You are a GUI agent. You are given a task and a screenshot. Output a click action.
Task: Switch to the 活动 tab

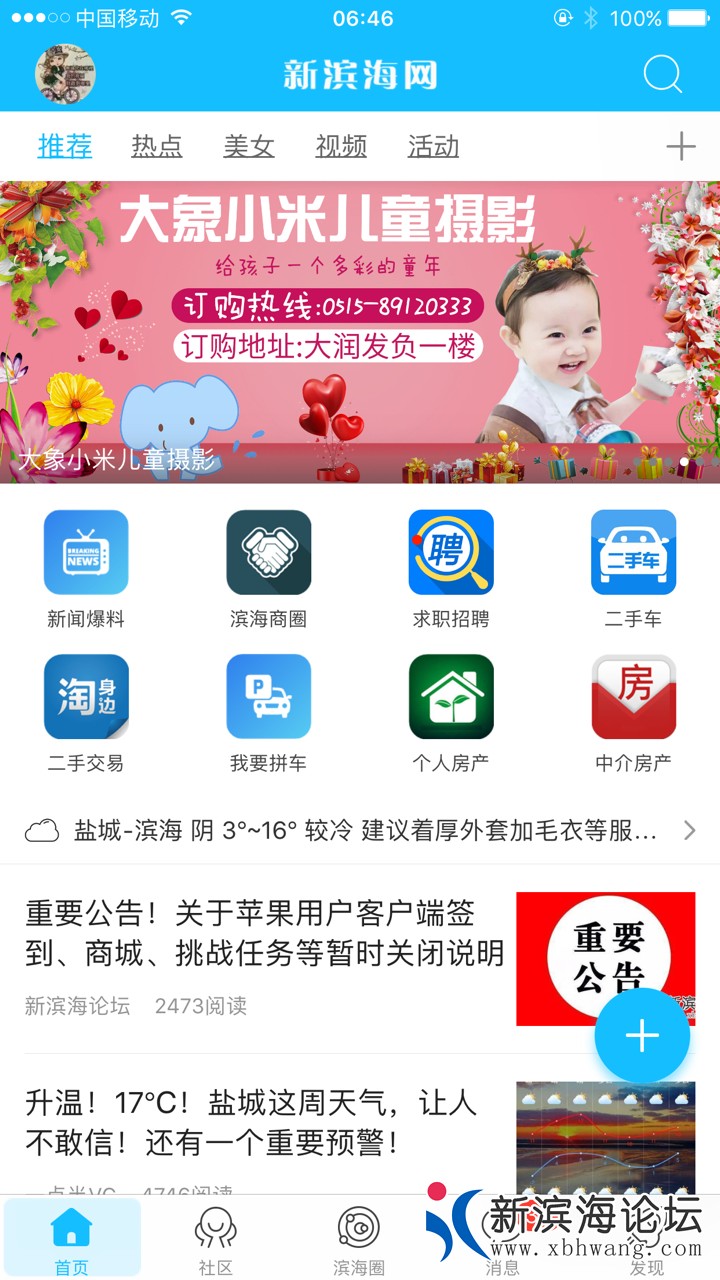(433, 146)
